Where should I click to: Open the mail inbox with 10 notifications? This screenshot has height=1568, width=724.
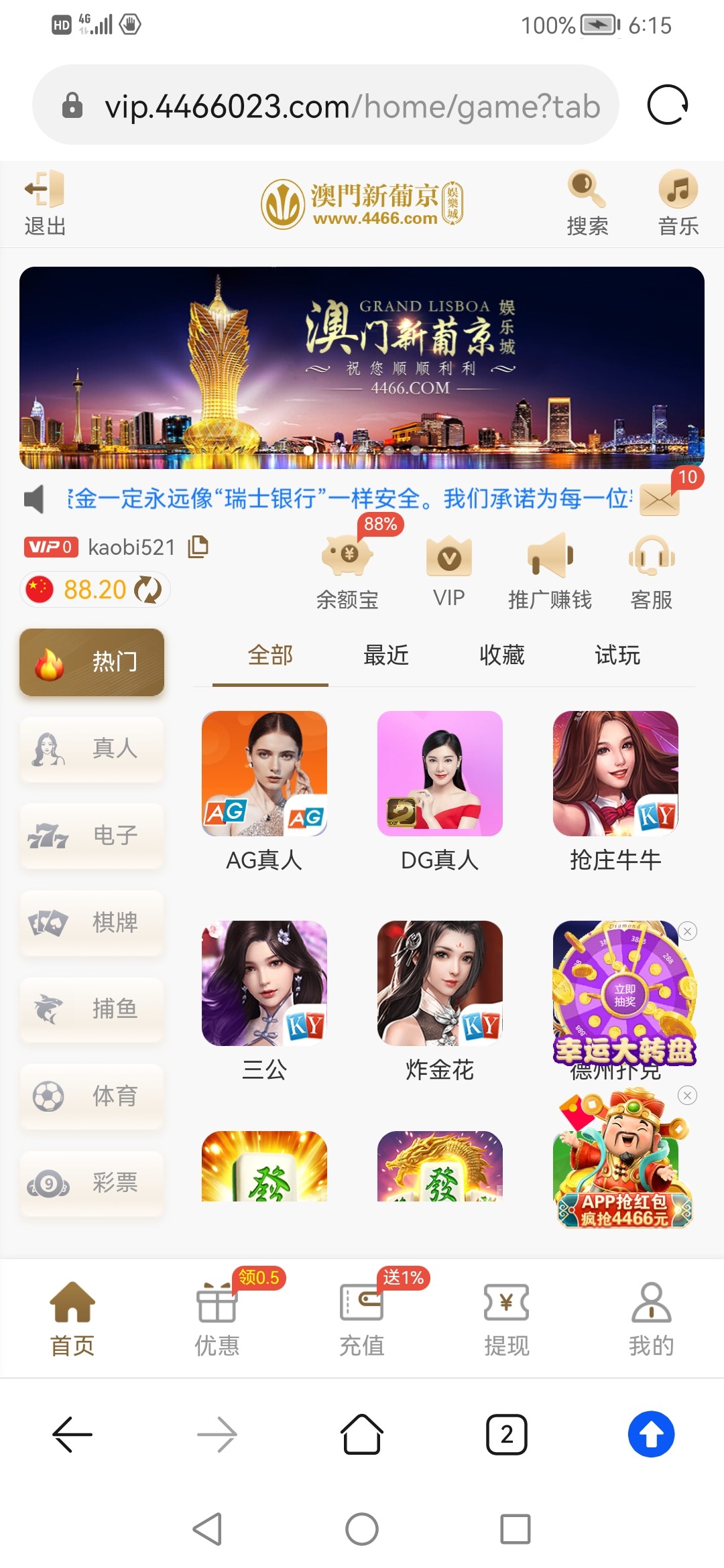659,499
